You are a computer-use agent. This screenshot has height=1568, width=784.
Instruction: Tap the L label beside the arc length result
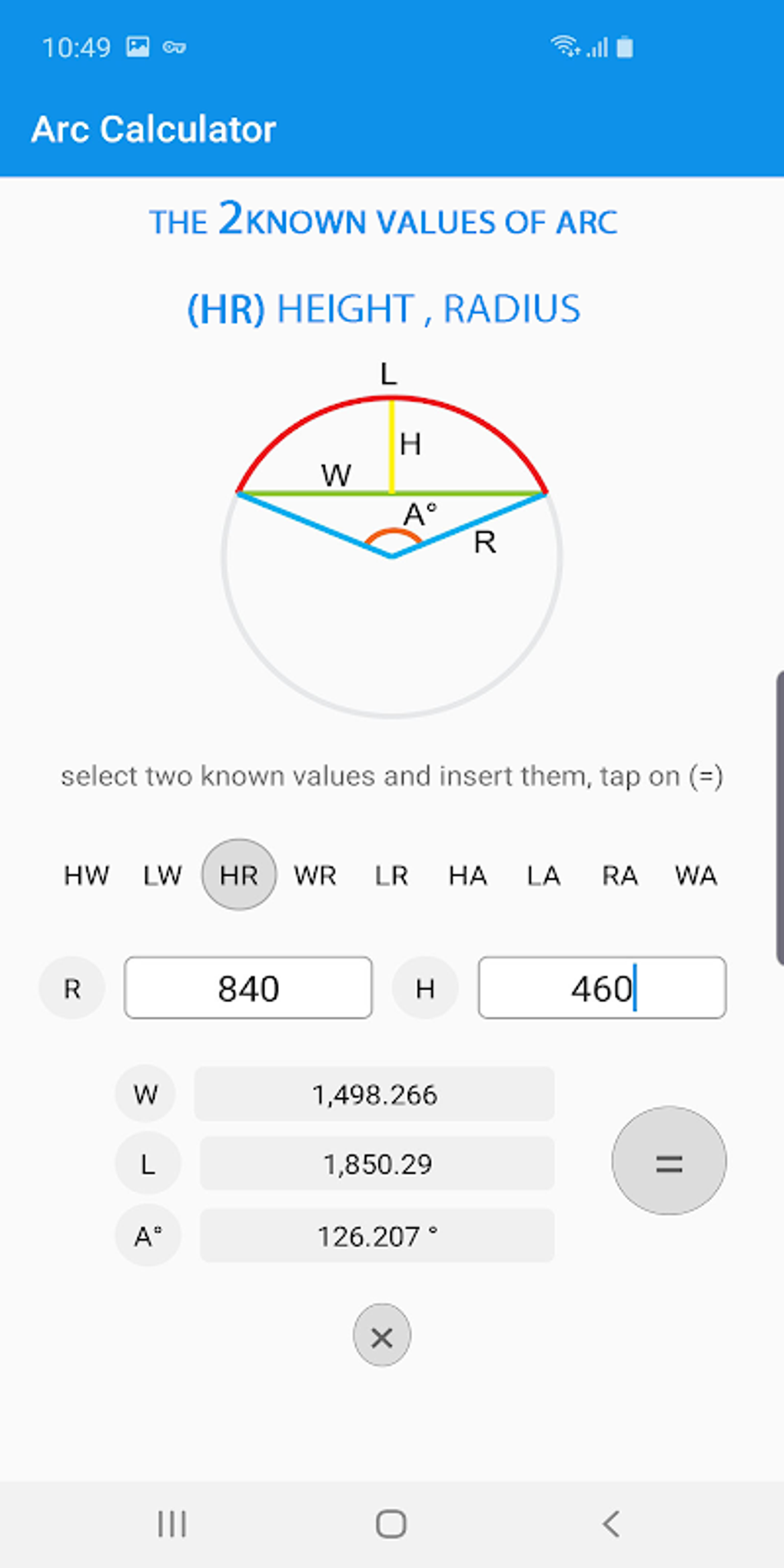[148, 1164]
